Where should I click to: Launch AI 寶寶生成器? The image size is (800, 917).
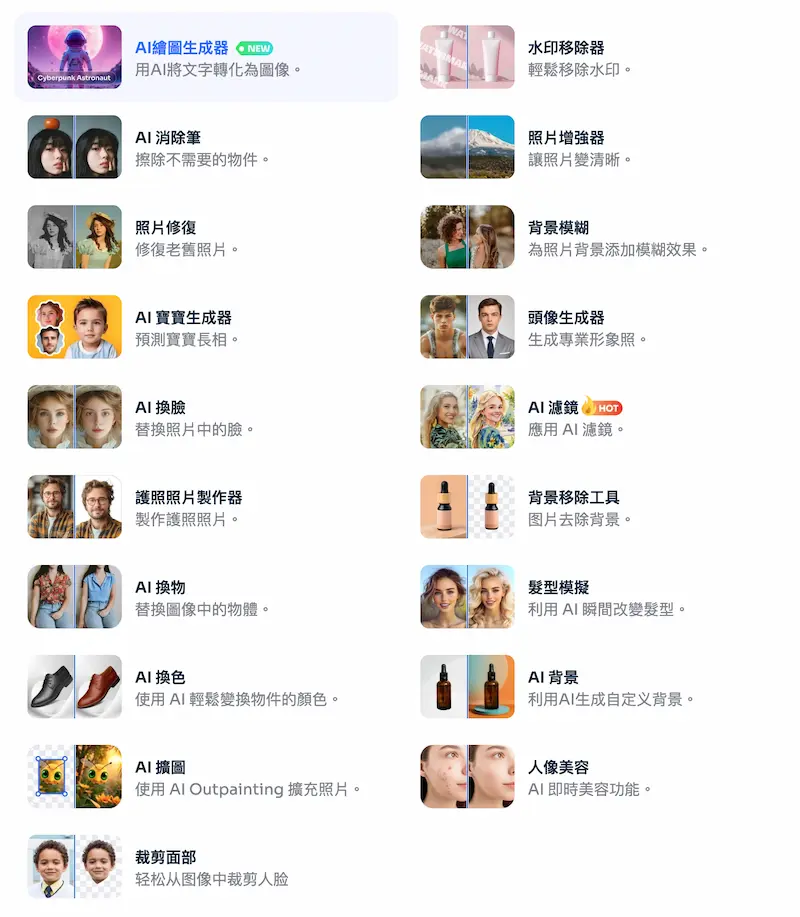pos(183,318)
